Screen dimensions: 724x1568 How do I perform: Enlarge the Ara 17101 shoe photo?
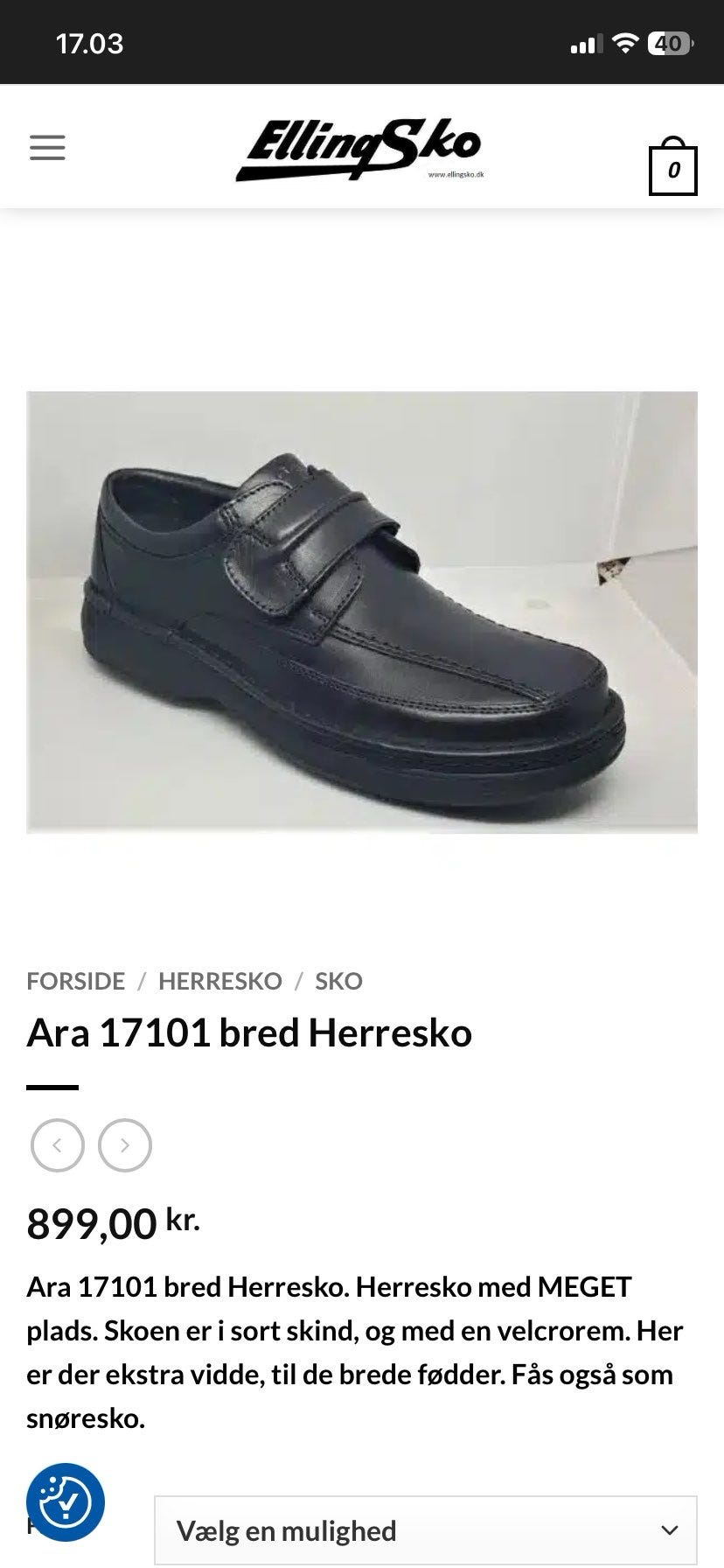click(362, 612)
